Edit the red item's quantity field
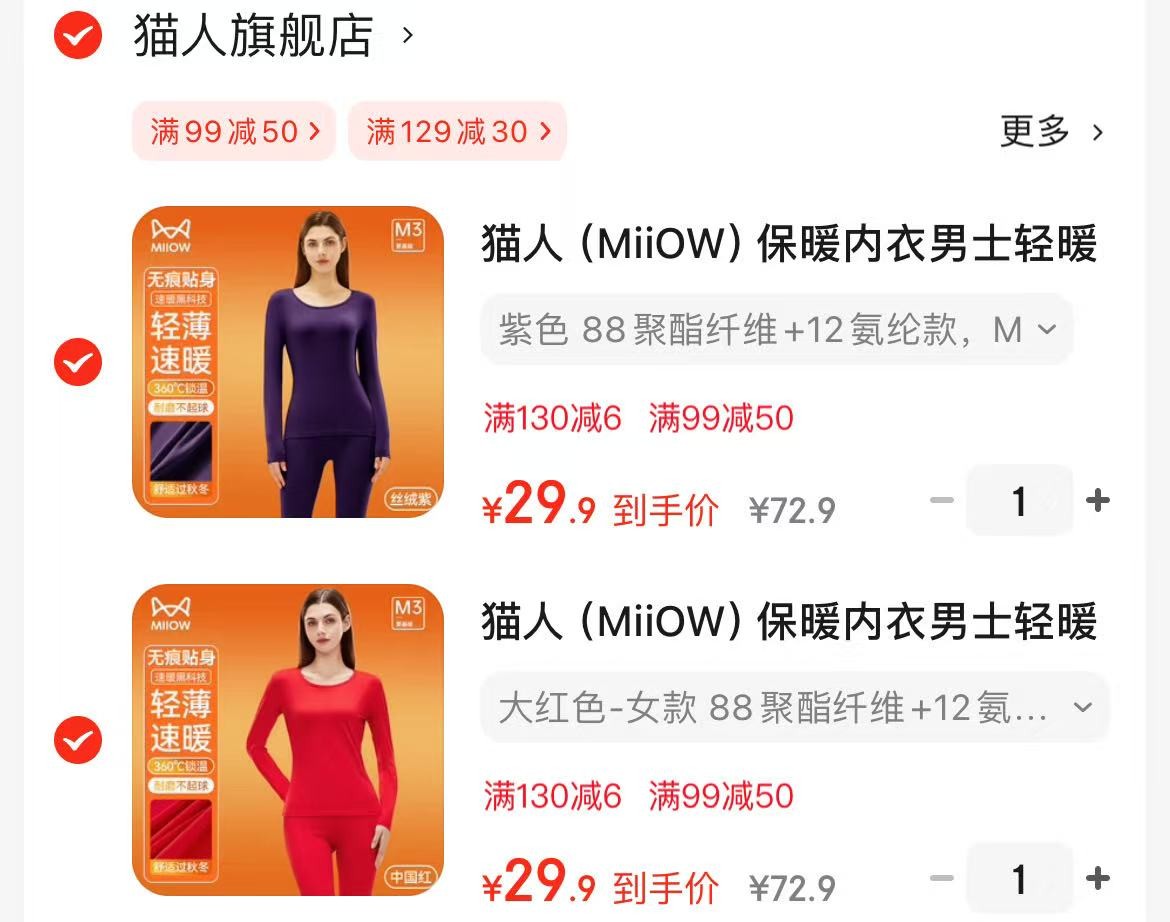 pos(1019,879)
